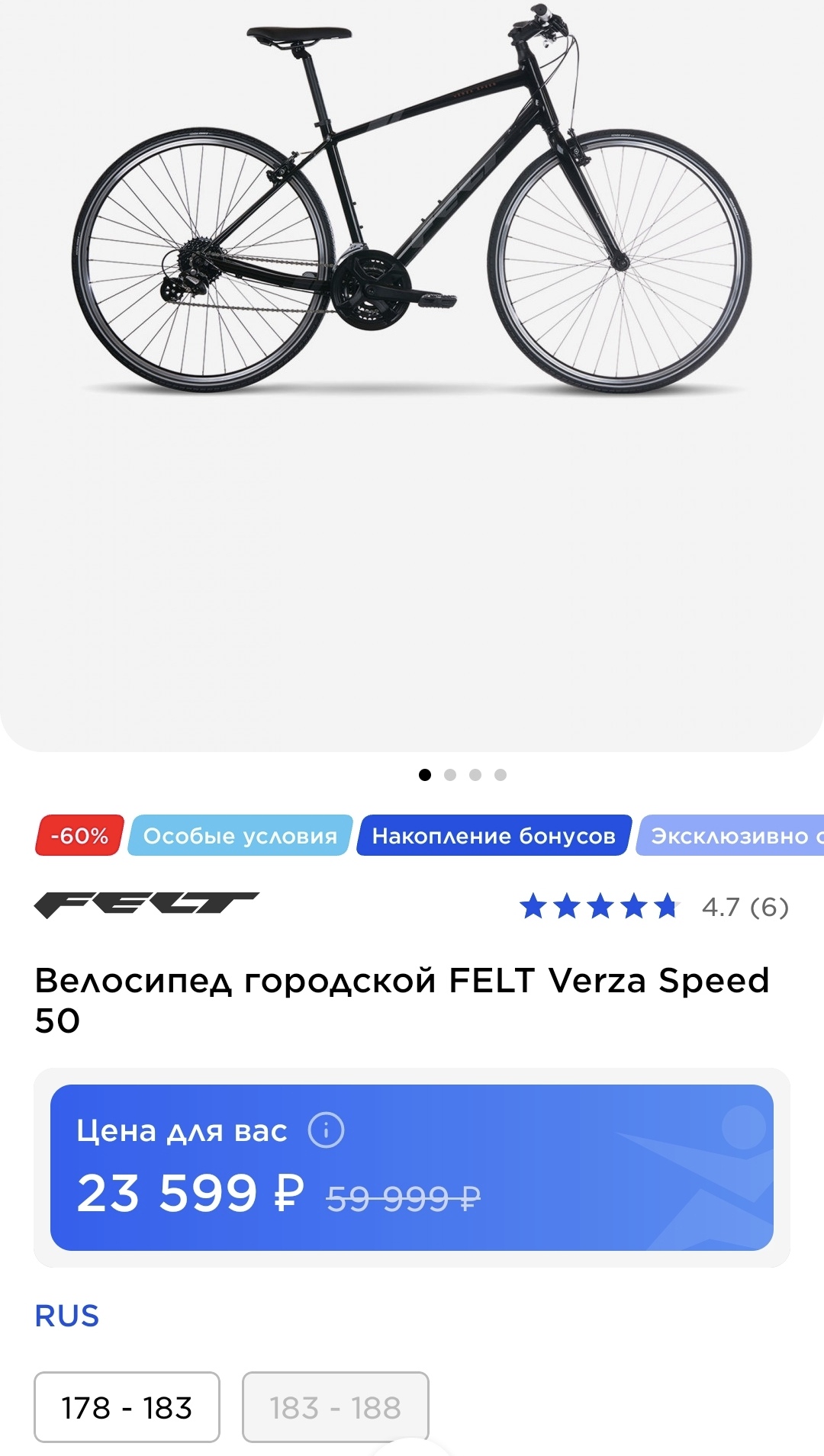Jump to the second photo indicator dot
824x1456 pixels.
(450, 775)
